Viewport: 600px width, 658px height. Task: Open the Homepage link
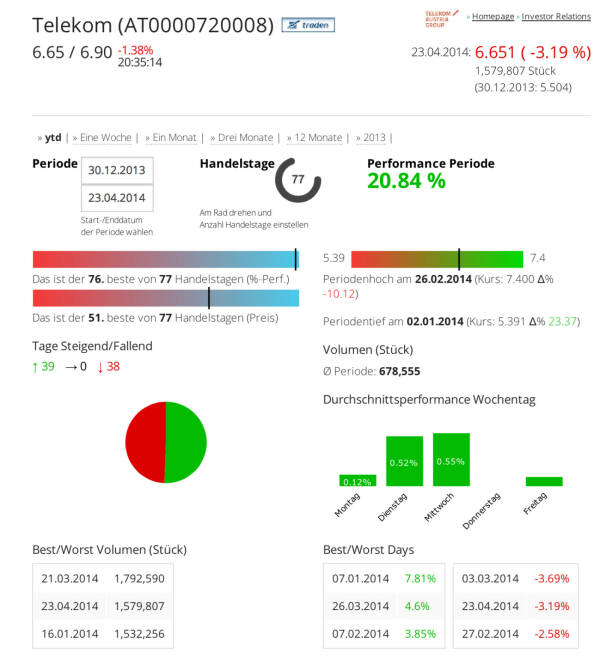coord(493,17)
